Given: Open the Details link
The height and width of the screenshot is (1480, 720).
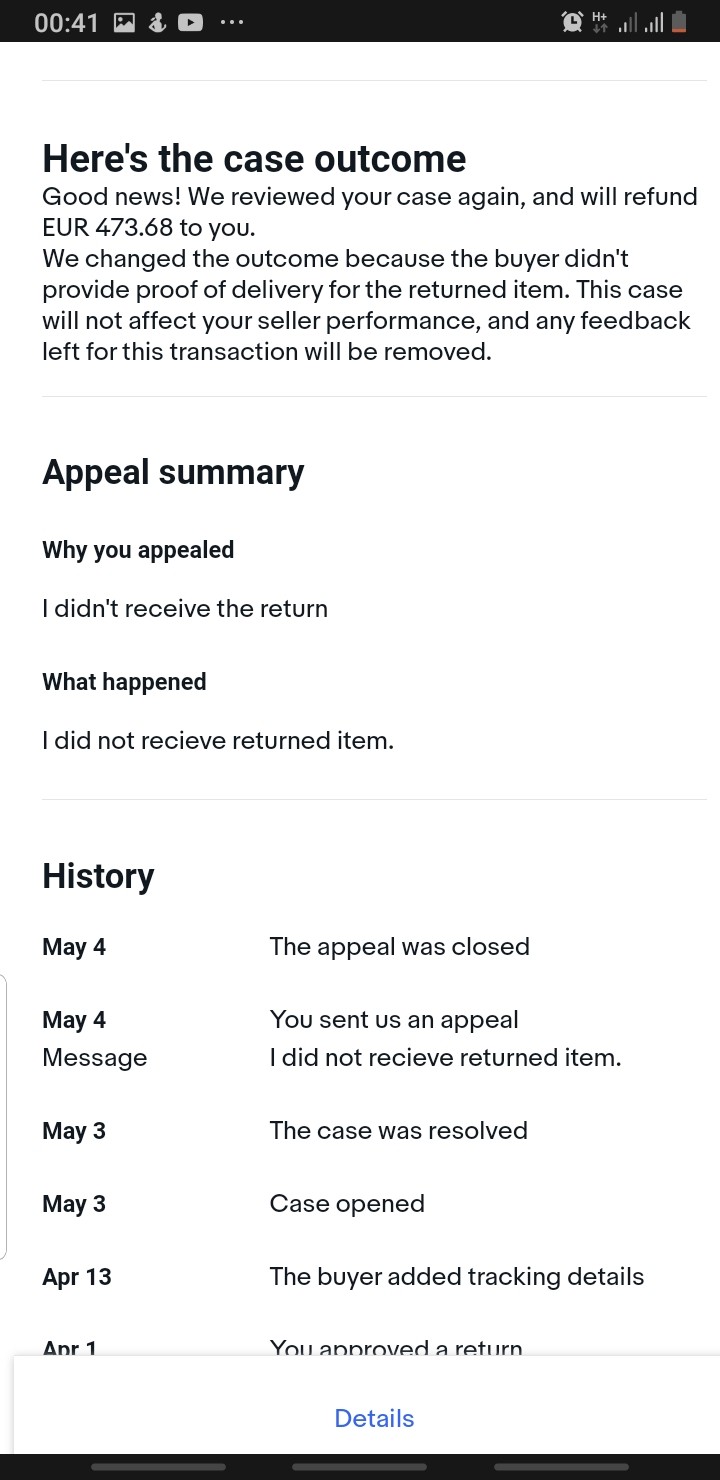Looking at the screenshot, I should tap(374, 1418).
